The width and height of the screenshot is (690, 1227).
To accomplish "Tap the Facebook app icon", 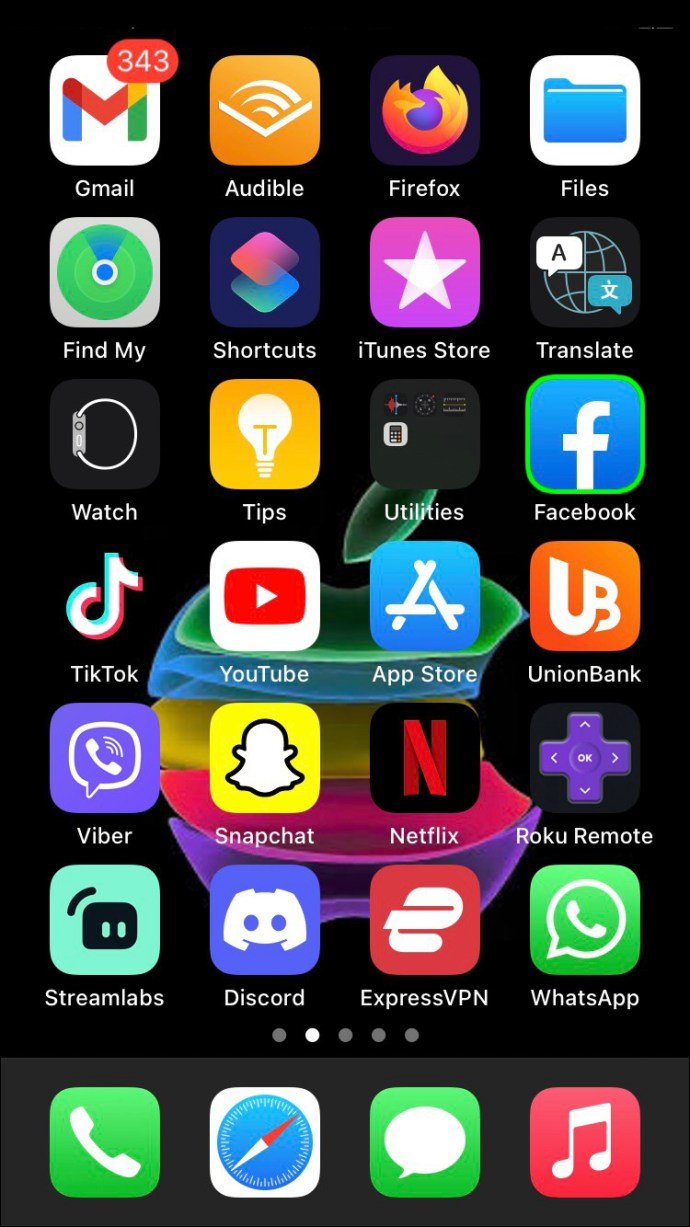I will [x=585, y=434].
